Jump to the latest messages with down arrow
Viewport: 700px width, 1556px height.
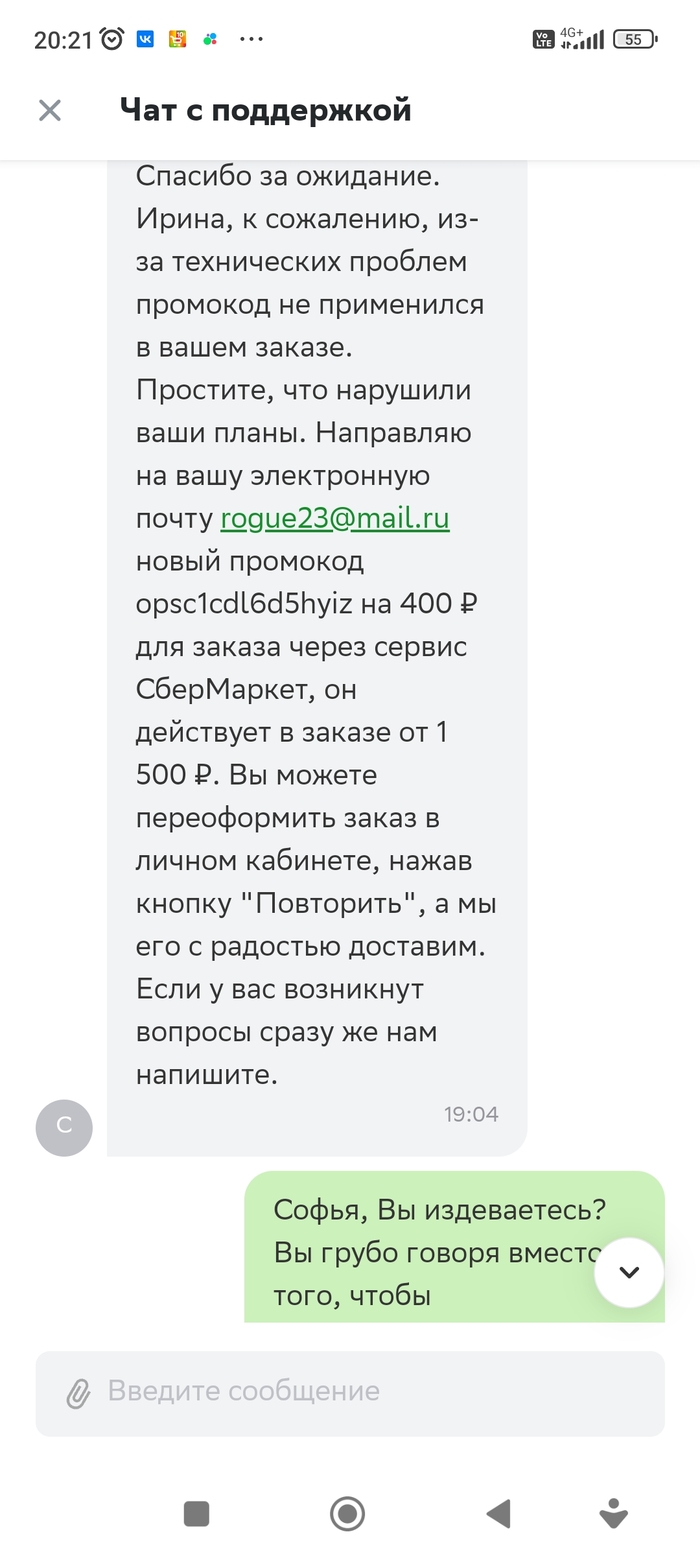pos(629,1273)
